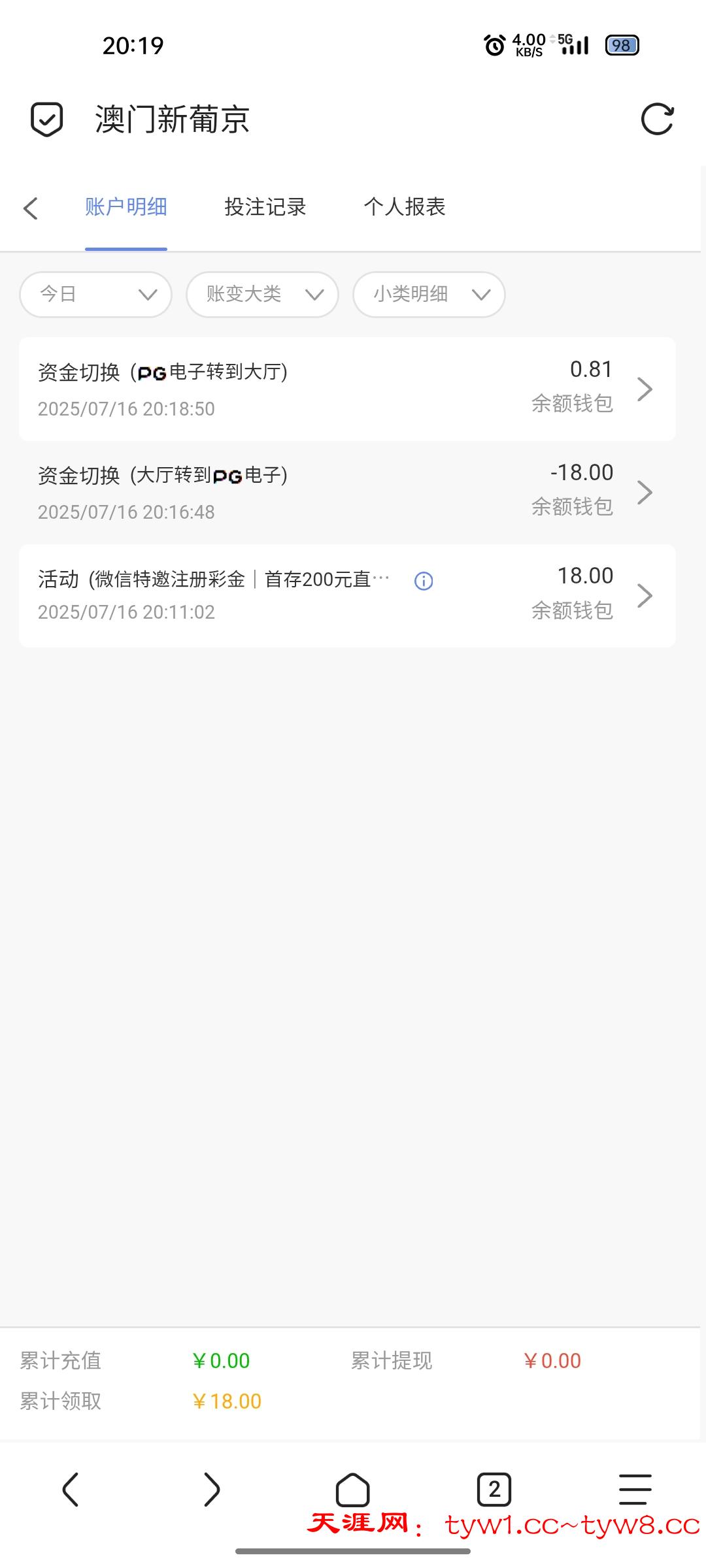Go to the browser's previous page

click(x=71, y=1490)
